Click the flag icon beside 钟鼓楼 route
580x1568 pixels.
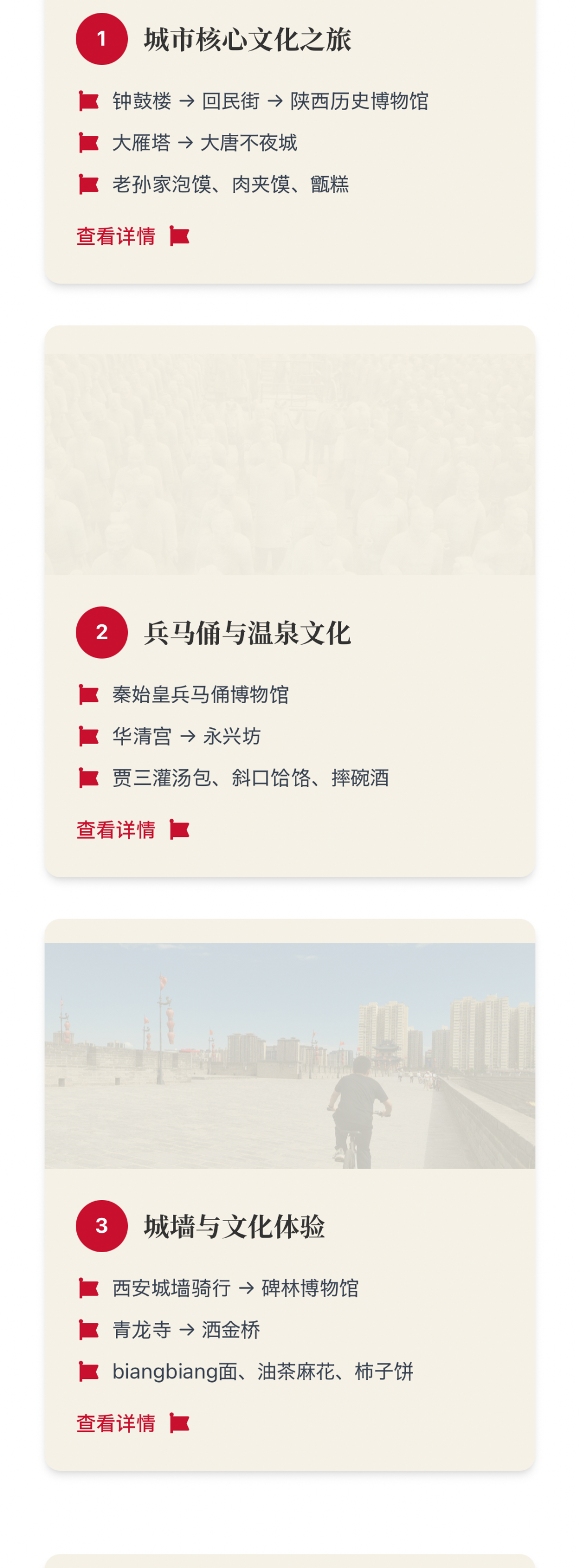coord(90,102)
